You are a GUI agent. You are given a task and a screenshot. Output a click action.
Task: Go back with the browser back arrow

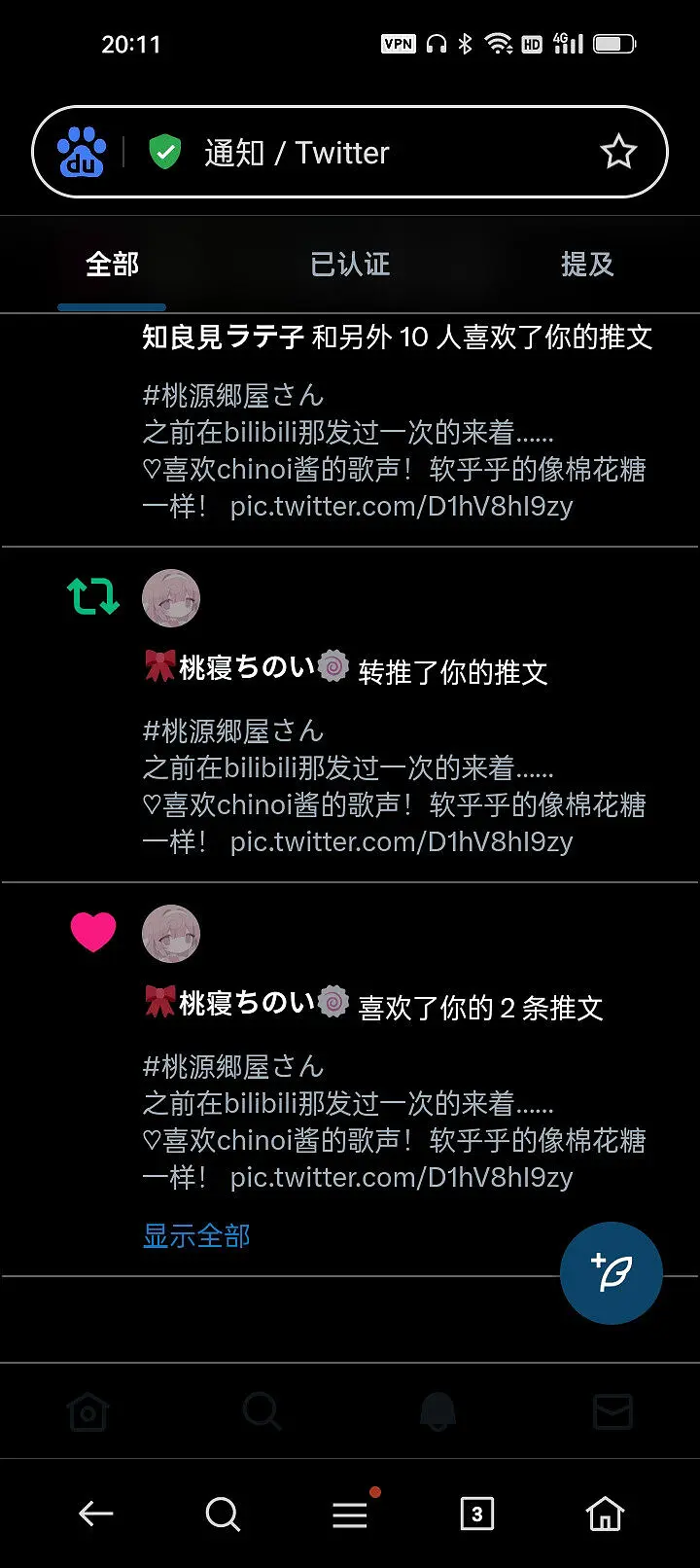[96, 1514]
